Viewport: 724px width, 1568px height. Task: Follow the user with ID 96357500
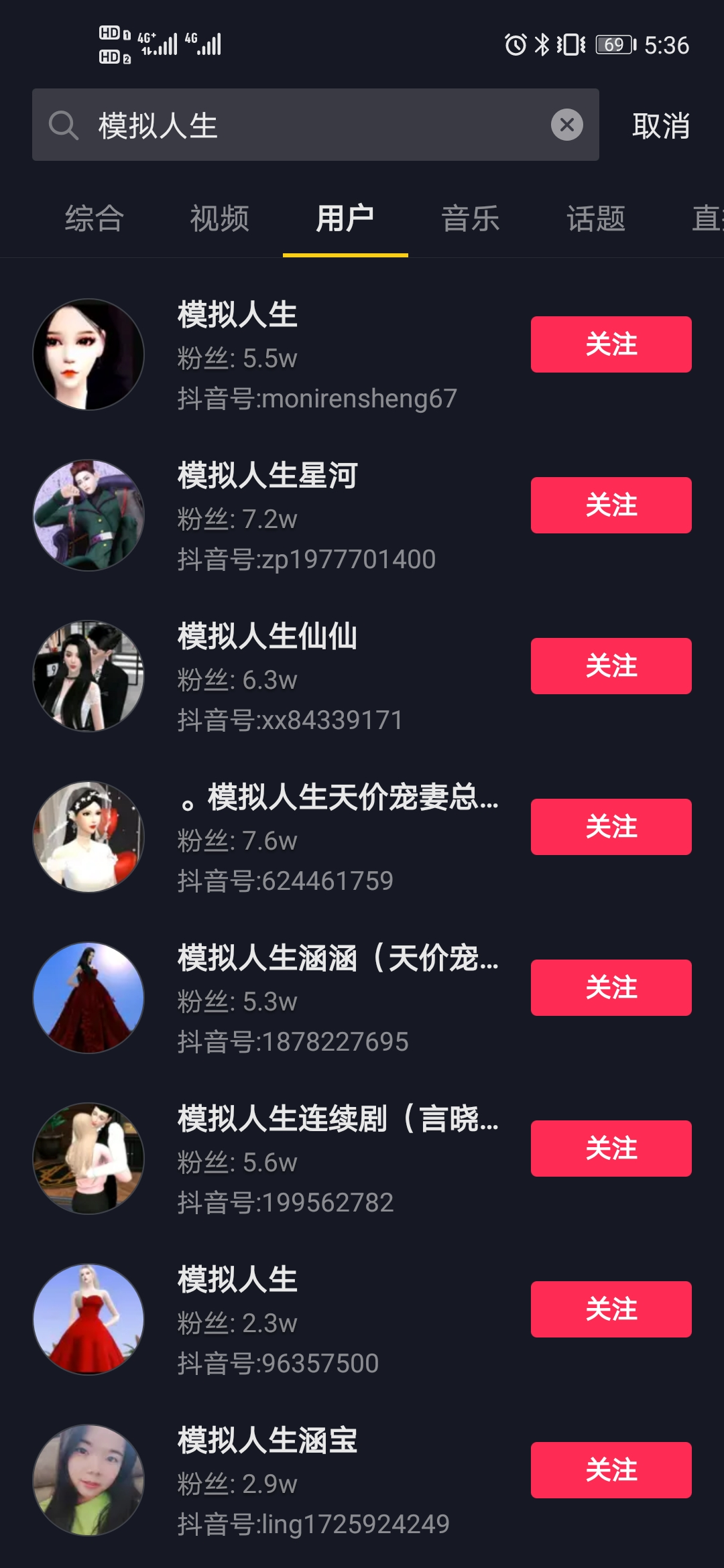[611, 1309]
